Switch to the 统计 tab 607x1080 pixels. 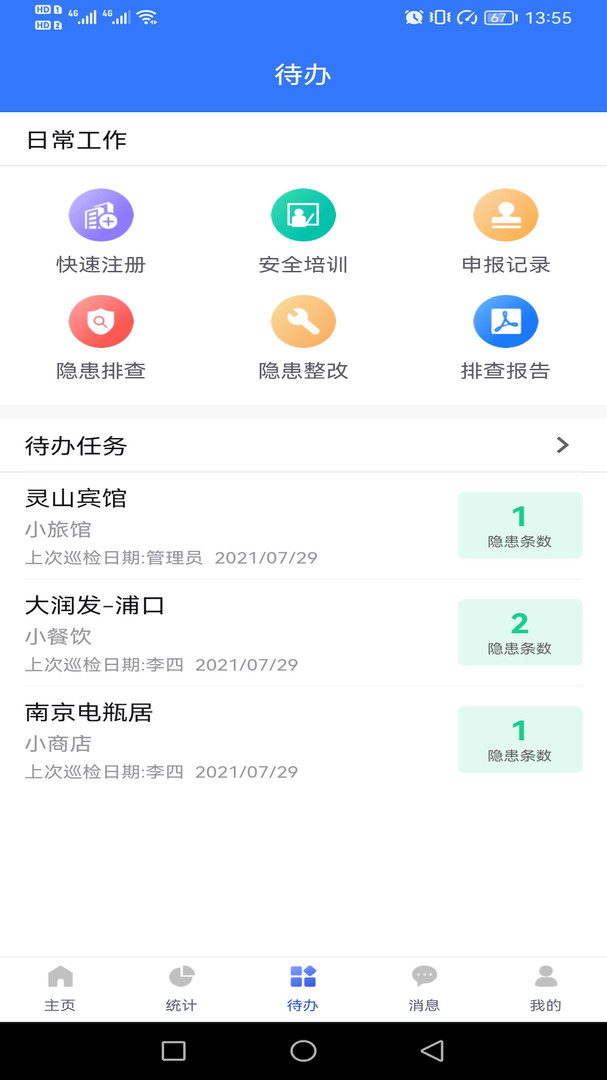point(181,988)
